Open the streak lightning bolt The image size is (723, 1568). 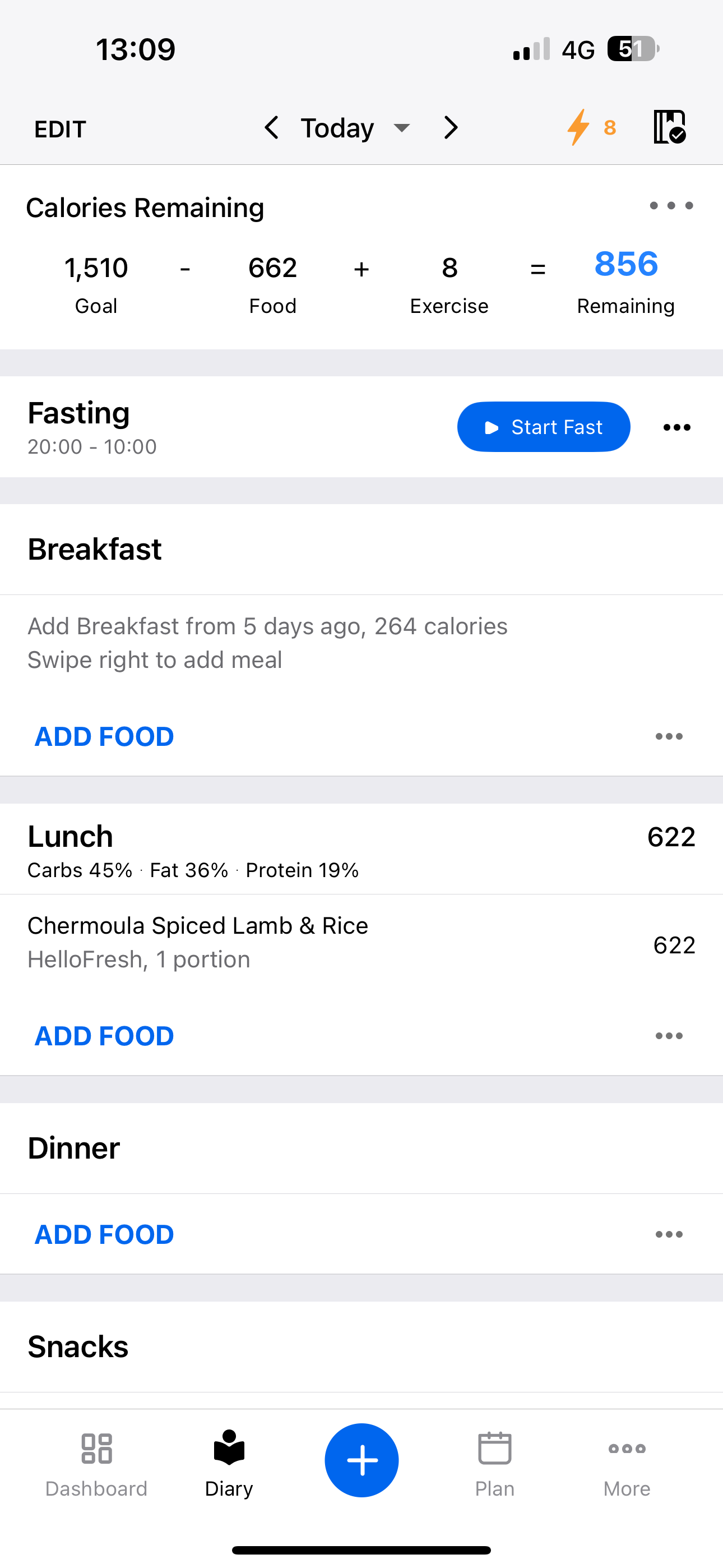pos(579,127)
